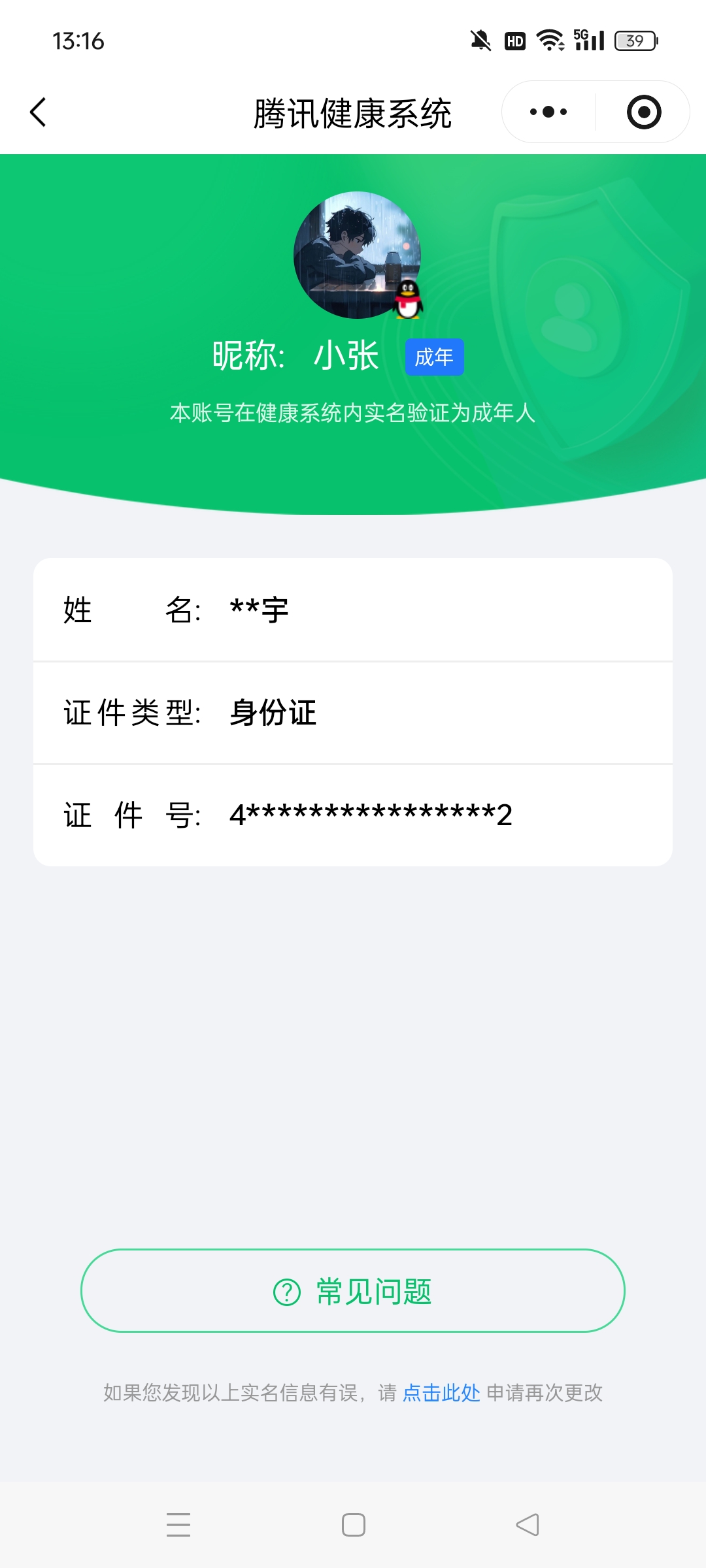Tap the 成年 adult status badge
Viewport: 706px width, 1568px height.
434,357
